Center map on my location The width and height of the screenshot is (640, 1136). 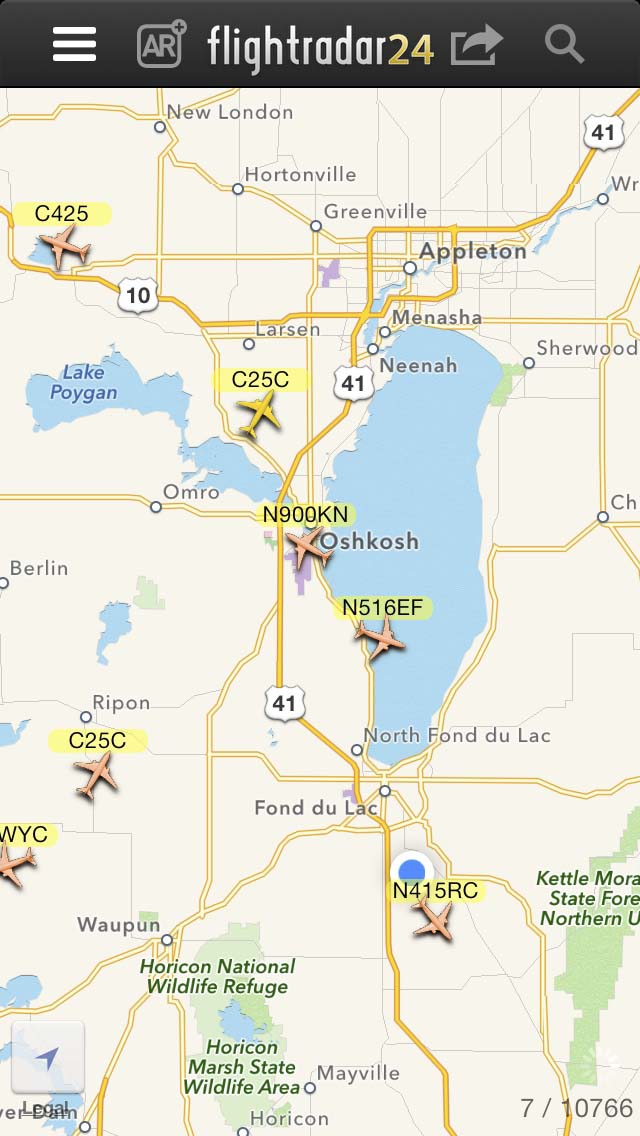(48, 1058)
